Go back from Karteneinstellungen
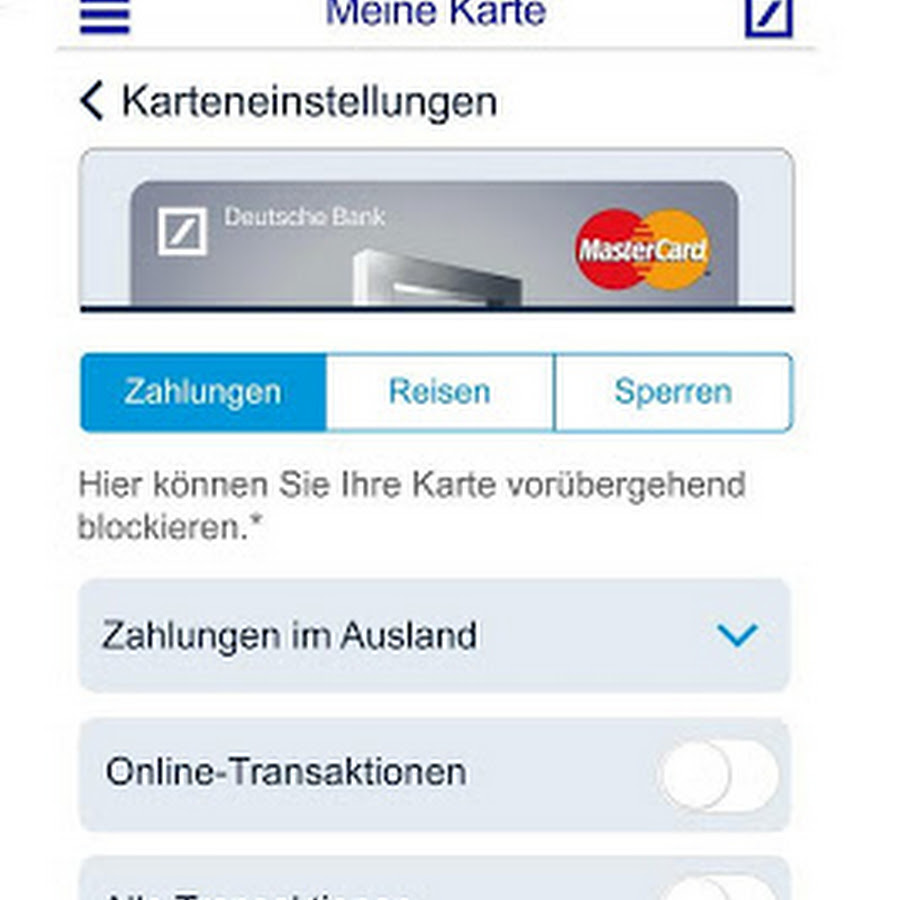The image size is (900, 900). 92,102
